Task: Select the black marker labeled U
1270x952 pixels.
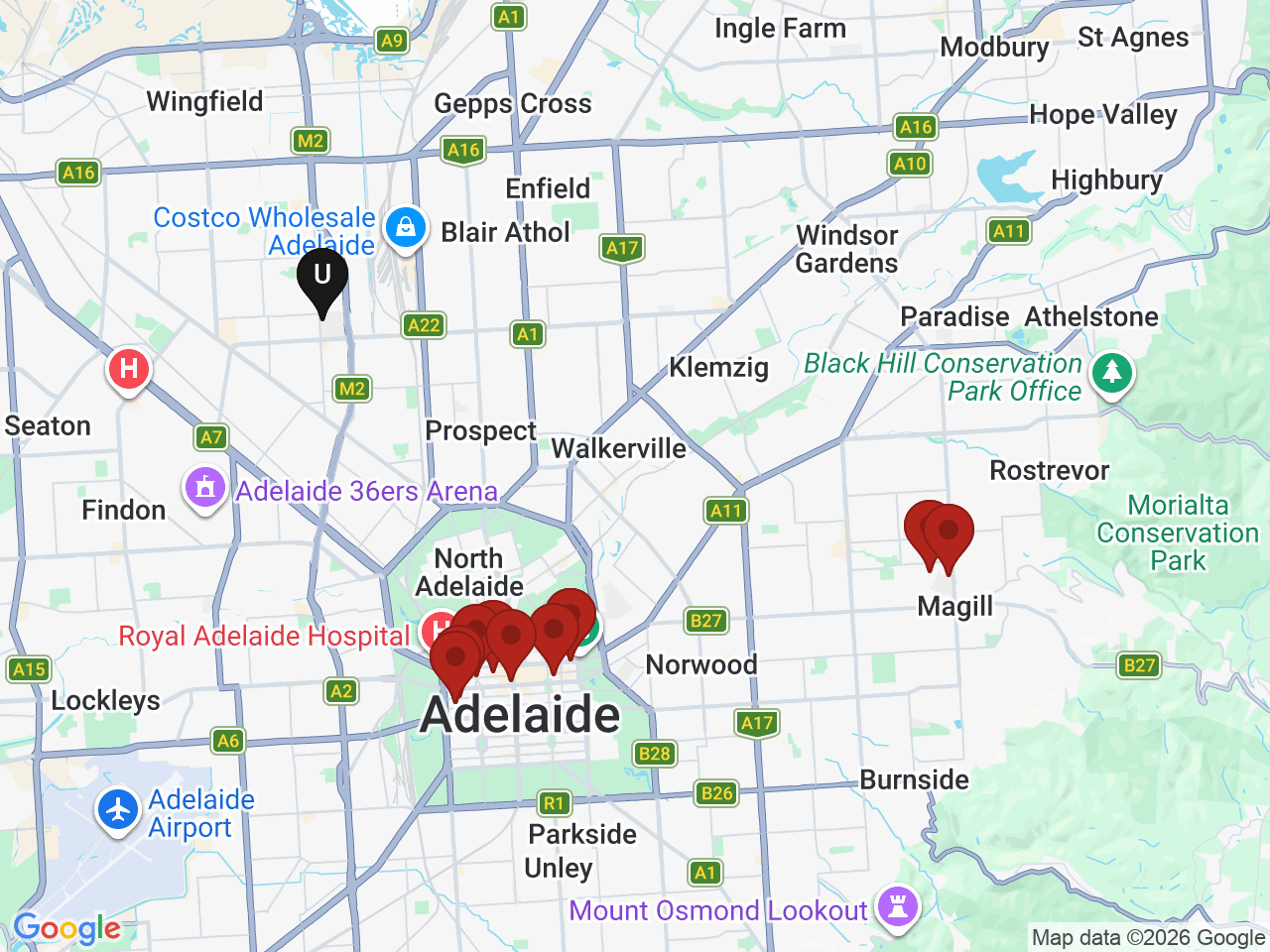Action: coord(322,282)
